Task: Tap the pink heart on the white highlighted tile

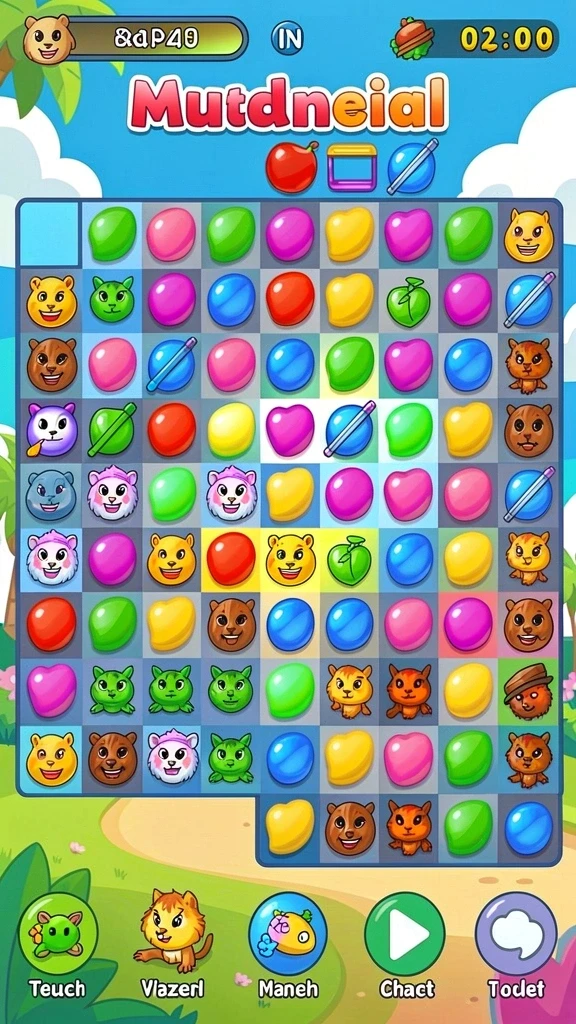Action: tap(290, 429)
